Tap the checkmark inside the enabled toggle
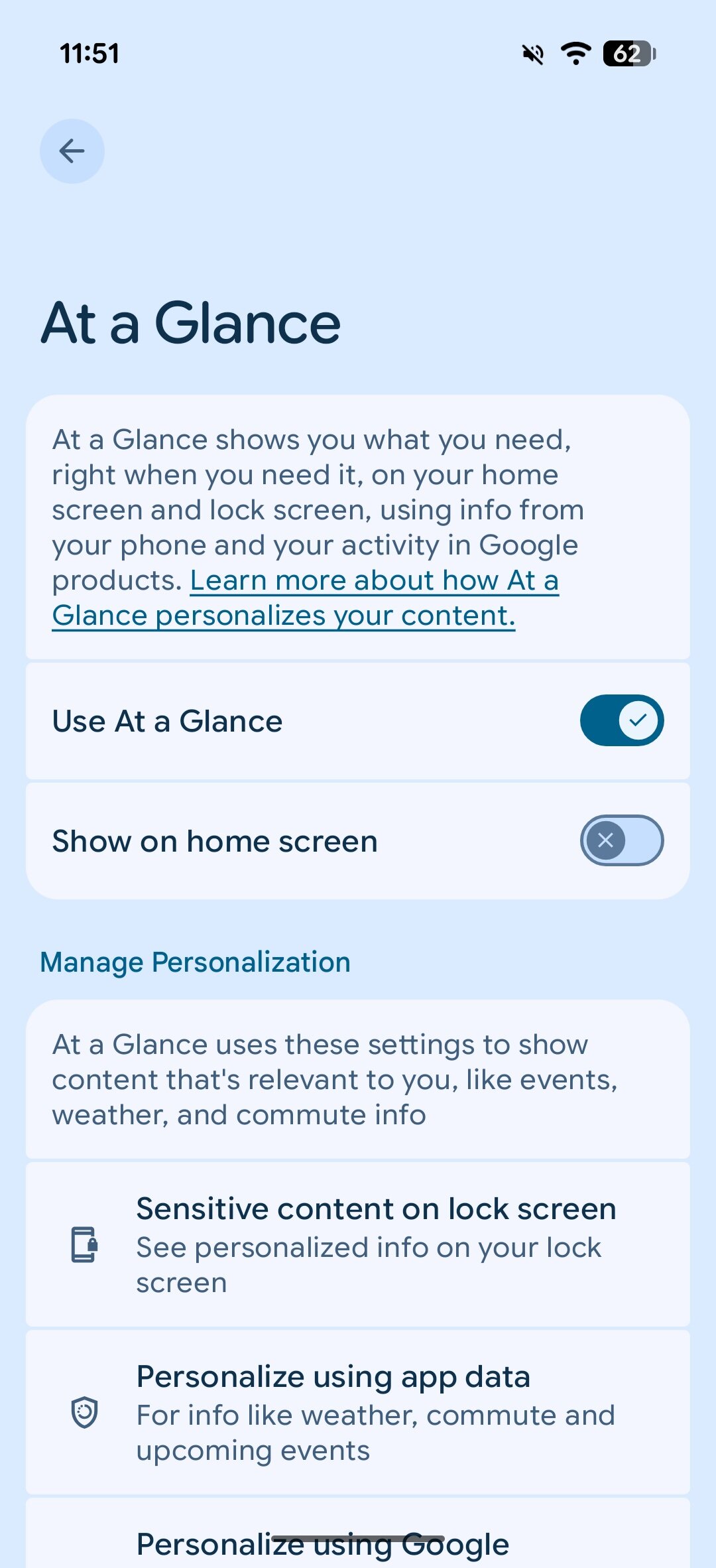This screenshot has height=1568, width=716. click(638, 720)
